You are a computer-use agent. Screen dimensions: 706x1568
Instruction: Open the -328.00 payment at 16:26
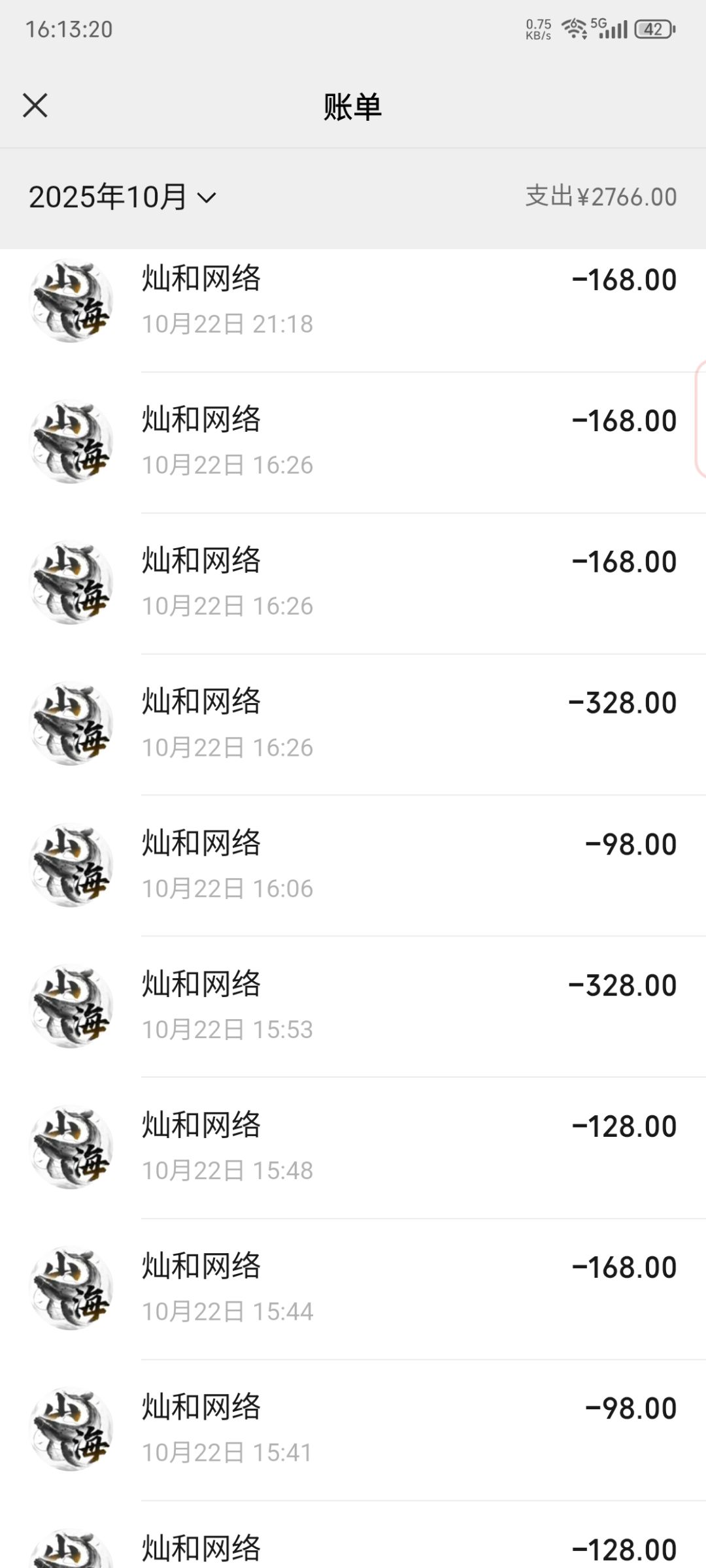coord(353,724)
